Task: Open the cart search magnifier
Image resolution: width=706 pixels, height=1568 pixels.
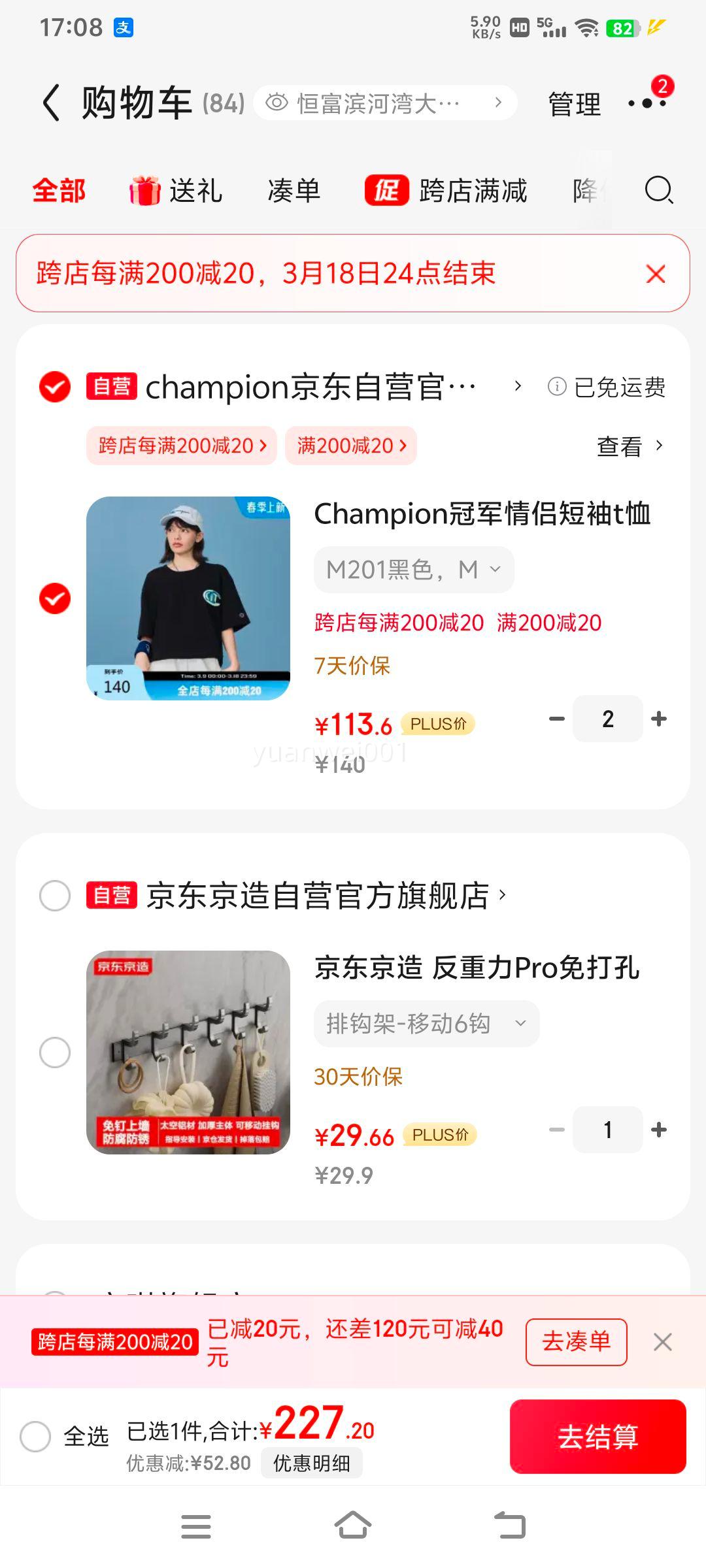Action: 658,191
